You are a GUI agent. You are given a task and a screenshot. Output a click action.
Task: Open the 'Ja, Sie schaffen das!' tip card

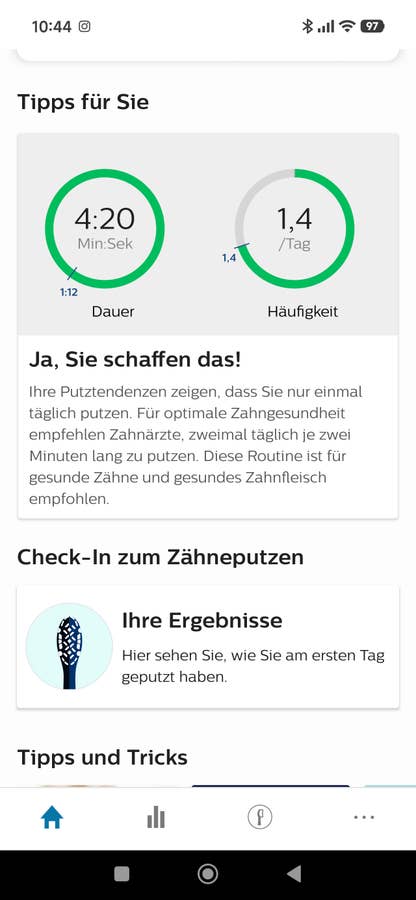coord(208,326)
